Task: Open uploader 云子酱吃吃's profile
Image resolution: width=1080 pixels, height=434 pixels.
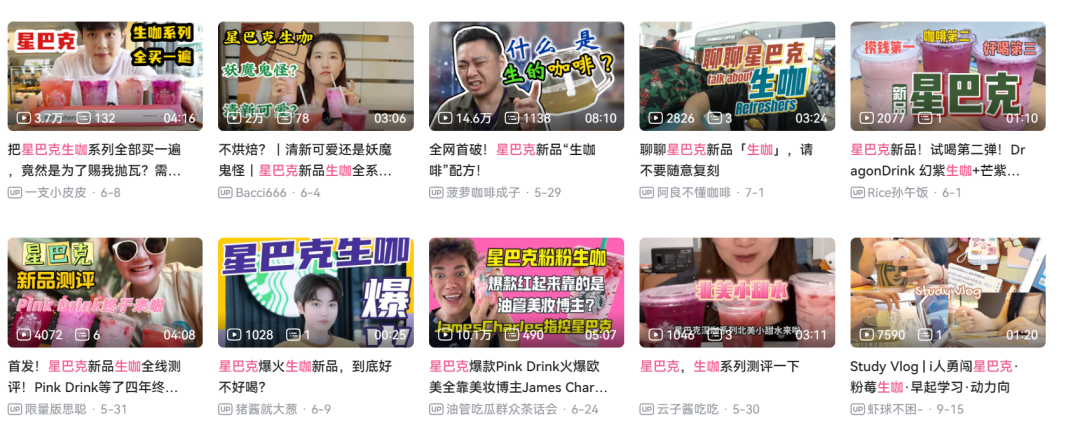Action: tap(687, 409)
